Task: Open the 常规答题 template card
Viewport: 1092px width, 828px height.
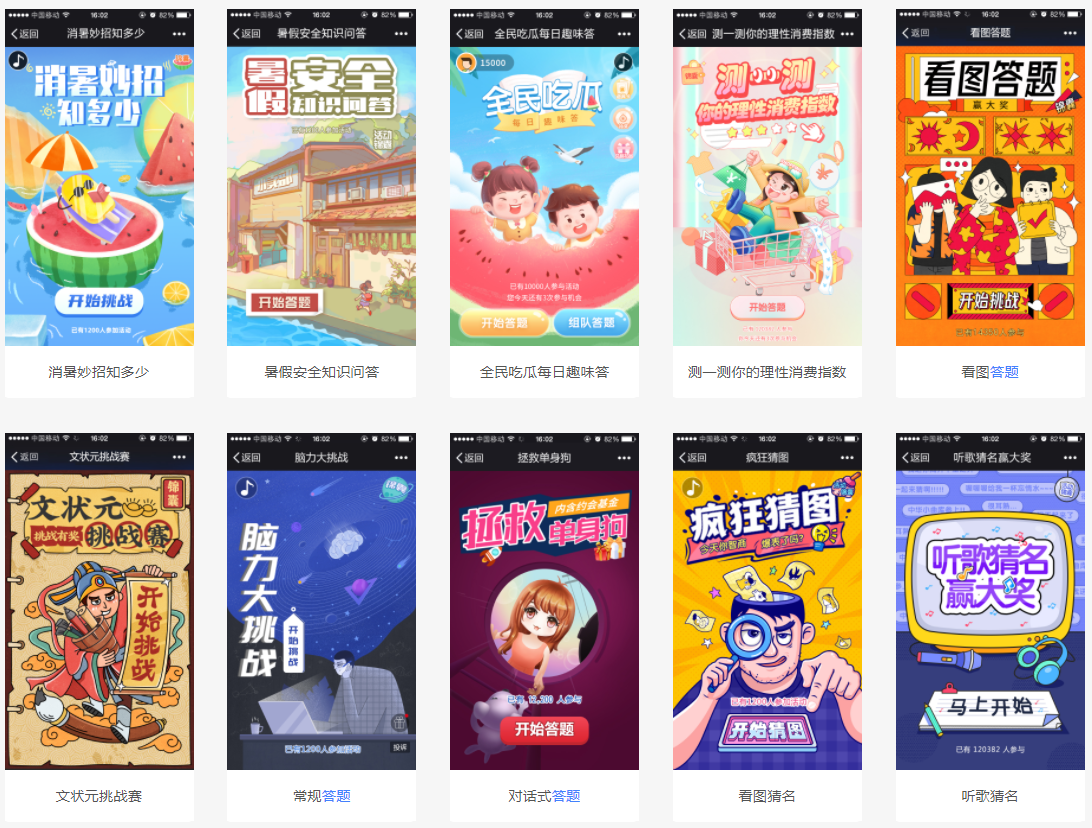Action: 321,620
